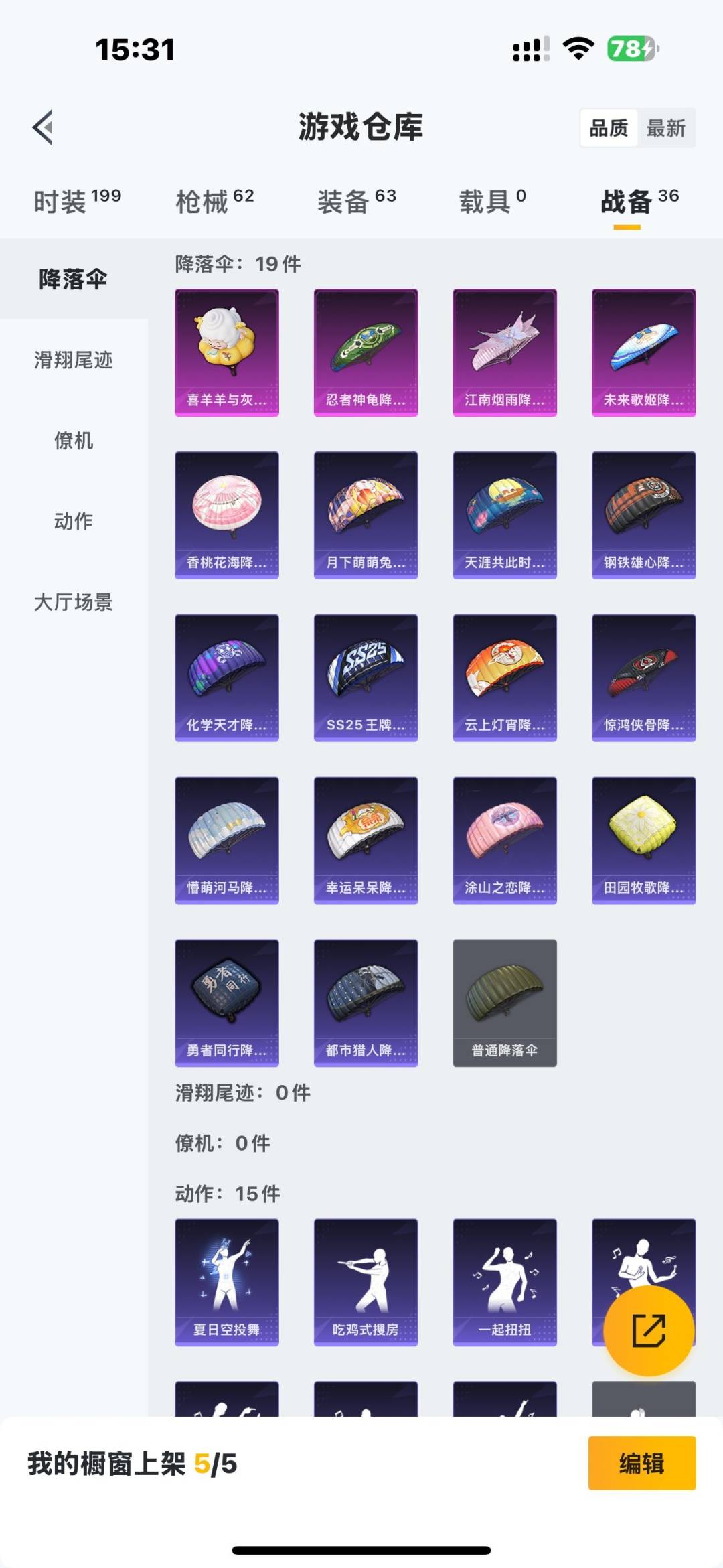Open 大厅场景 in the sidebar
The image size is (723, 1568).
pos(74,602)
